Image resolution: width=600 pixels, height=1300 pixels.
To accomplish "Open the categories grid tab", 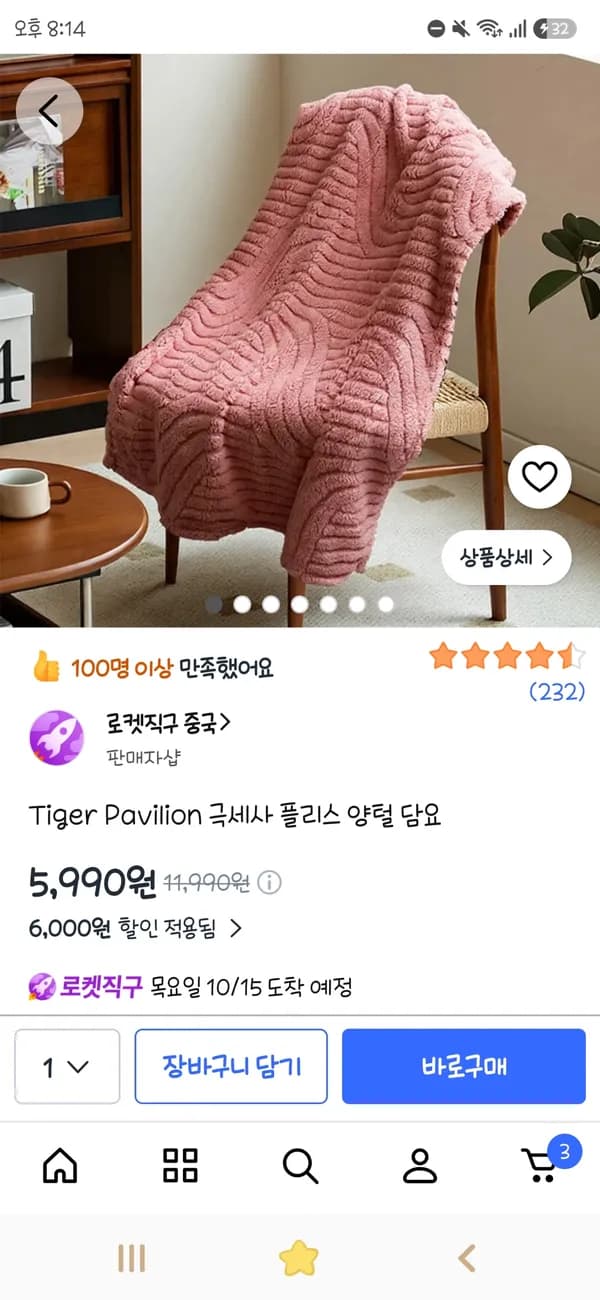I will pyautogui.click(x=180, y=1166).
